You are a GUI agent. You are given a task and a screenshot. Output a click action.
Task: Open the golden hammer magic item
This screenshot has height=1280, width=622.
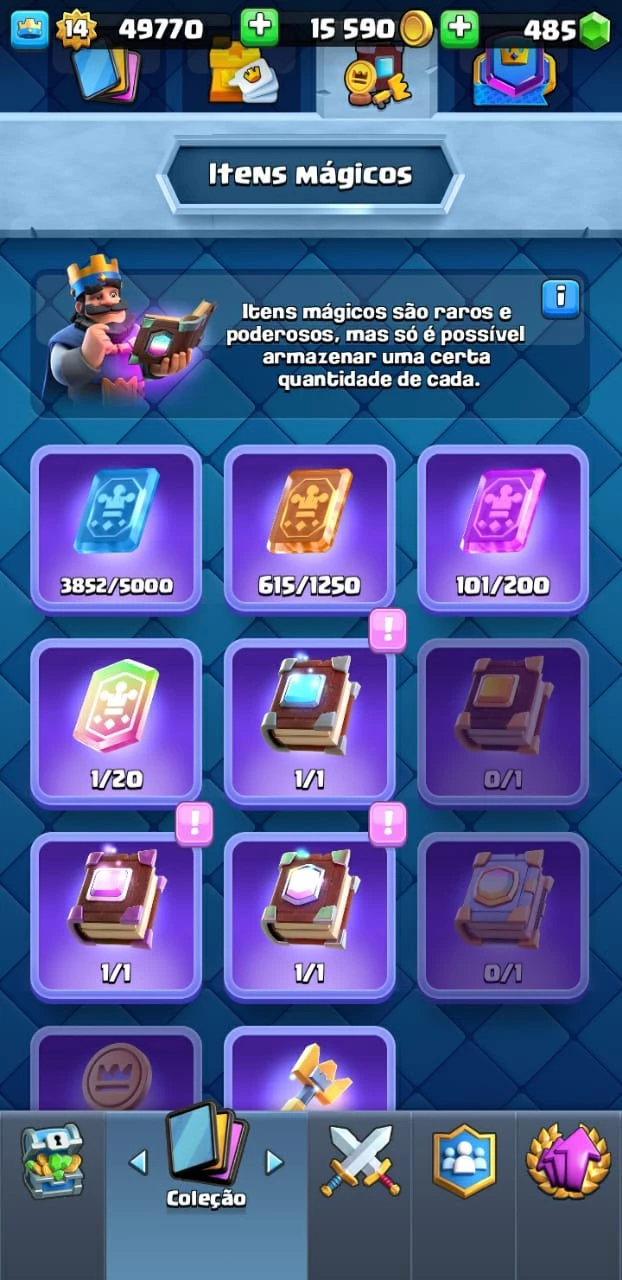point(309,1069)
